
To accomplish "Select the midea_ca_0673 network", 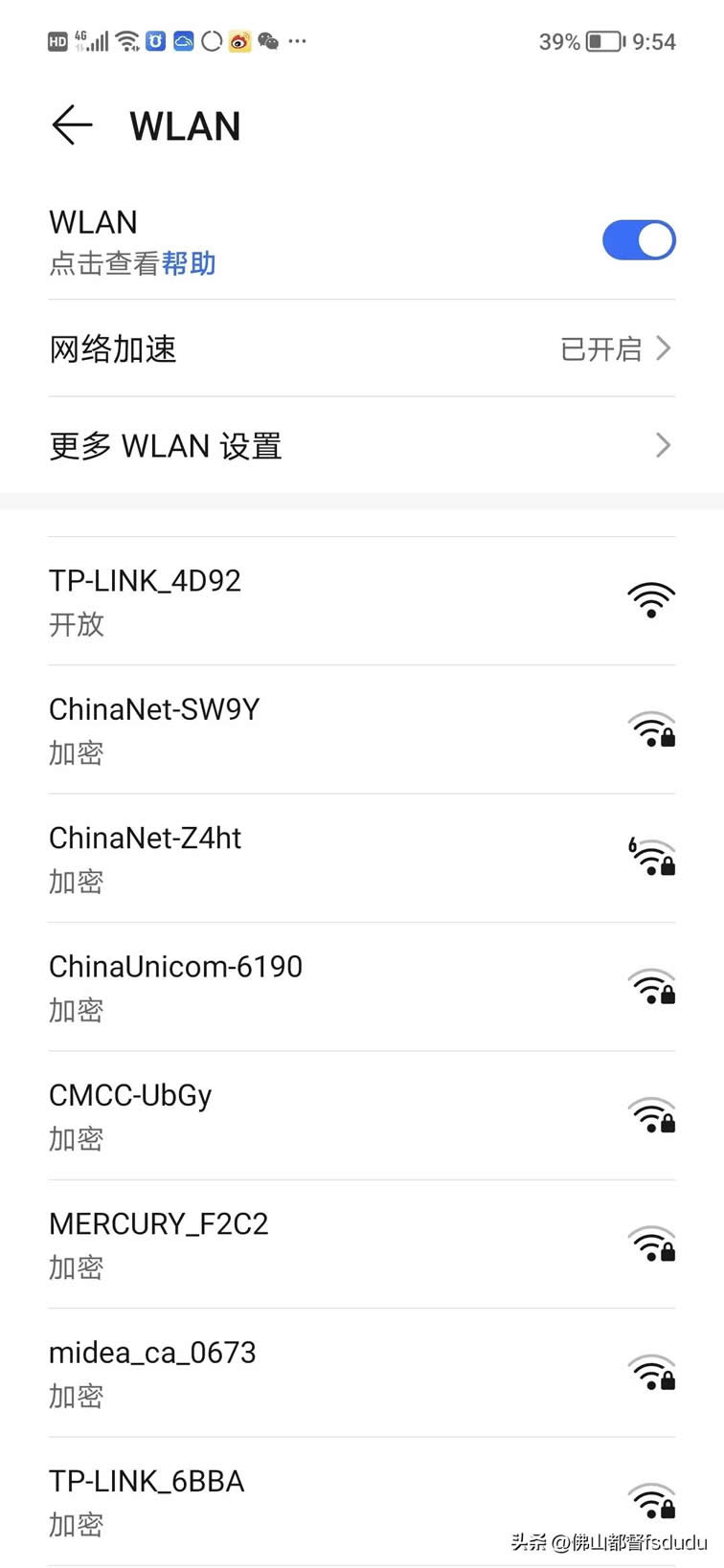I will (361, 1373).
